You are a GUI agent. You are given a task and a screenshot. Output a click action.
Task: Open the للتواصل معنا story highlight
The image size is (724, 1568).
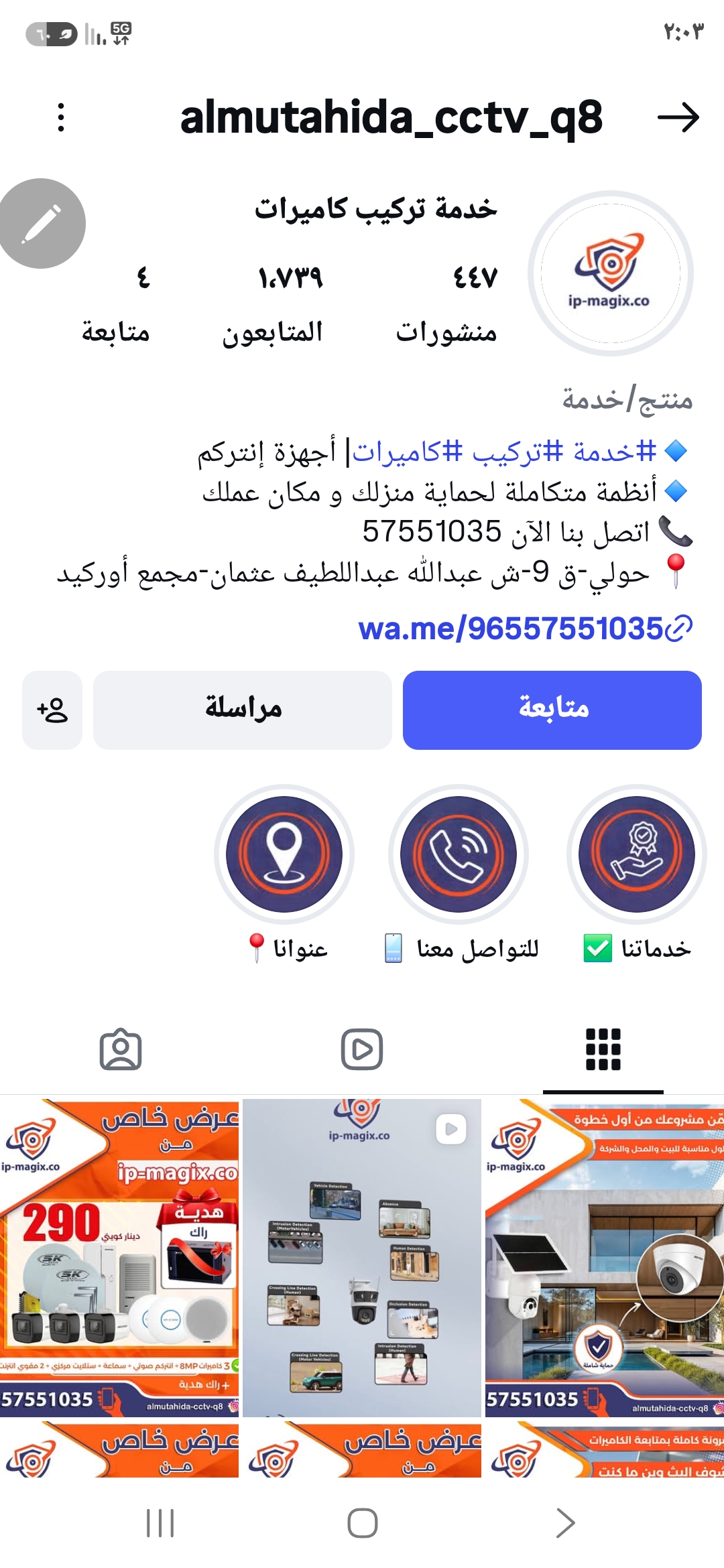(459, 854)
